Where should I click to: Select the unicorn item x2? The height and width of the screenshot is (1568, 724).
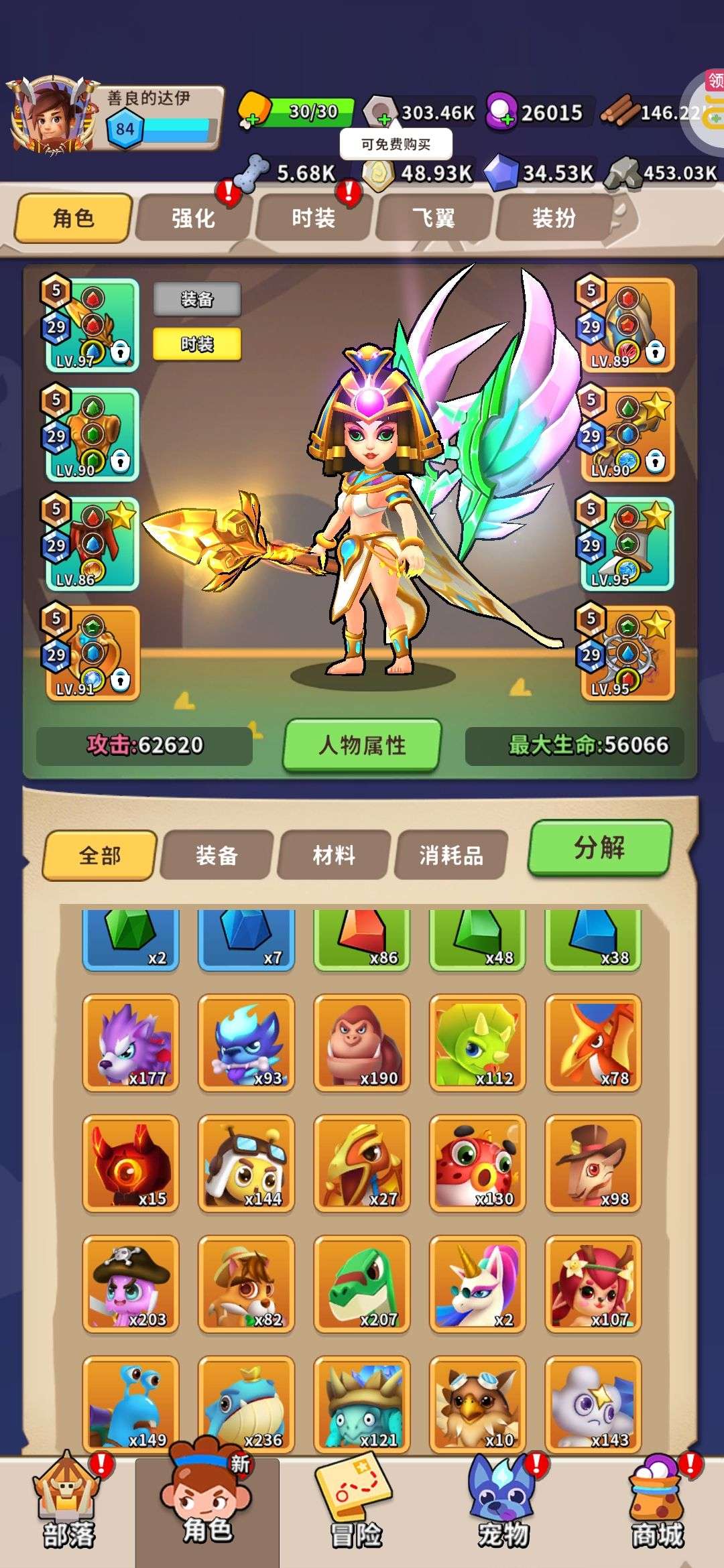point(477,1285)
